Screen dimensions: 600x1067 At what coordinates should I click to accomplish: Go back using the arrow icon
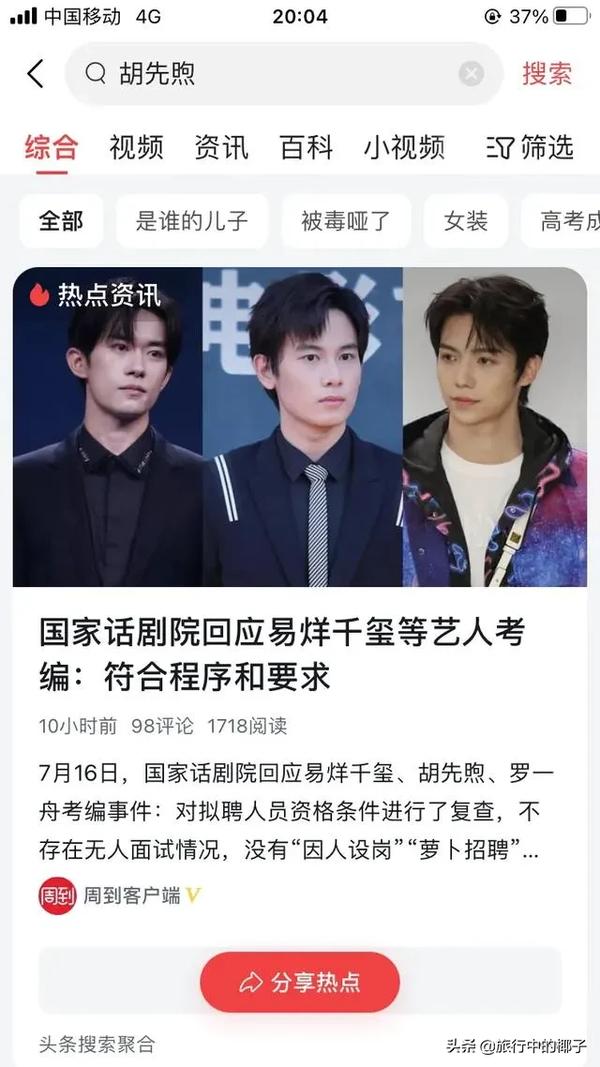[x=36, y=73]
